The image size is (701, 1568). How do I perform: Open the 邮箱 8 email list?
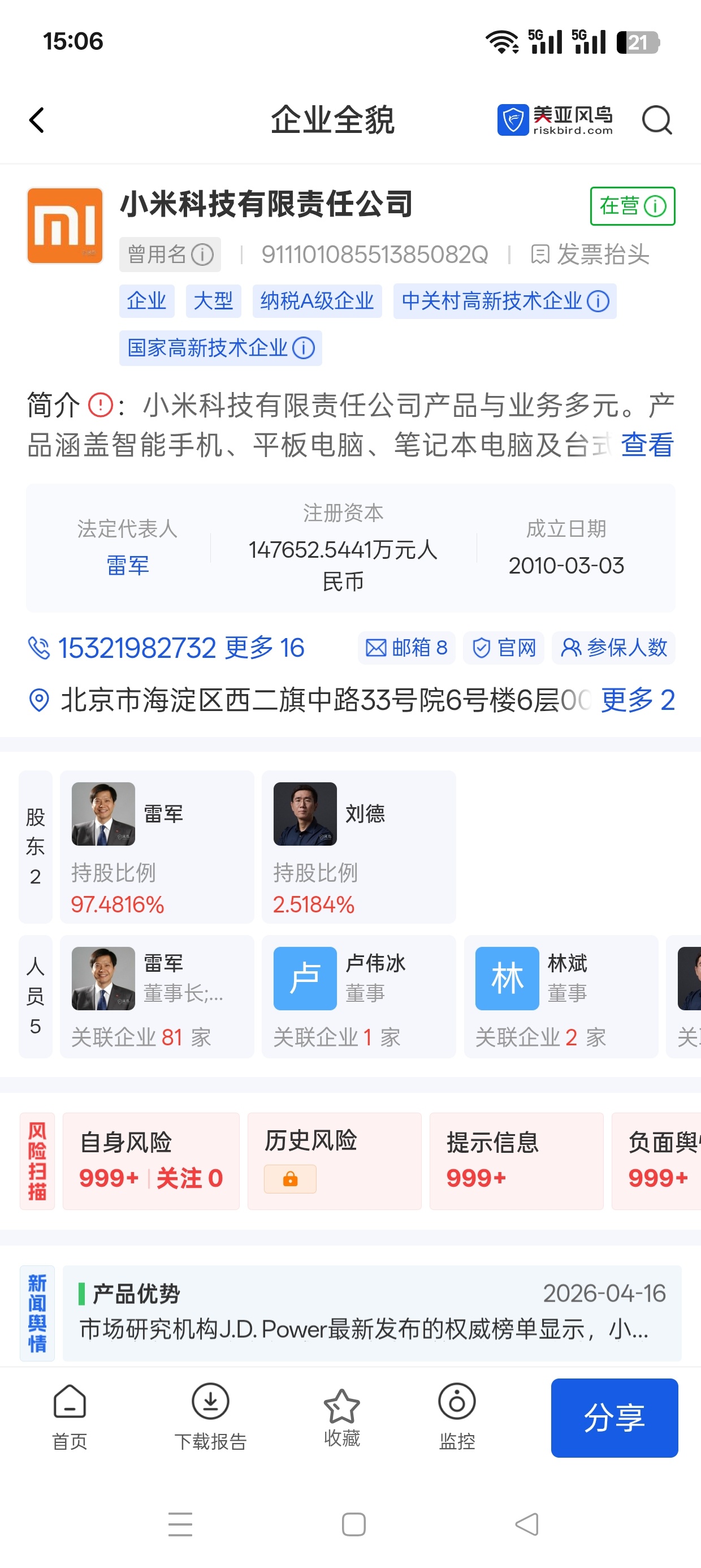(406, 648)
